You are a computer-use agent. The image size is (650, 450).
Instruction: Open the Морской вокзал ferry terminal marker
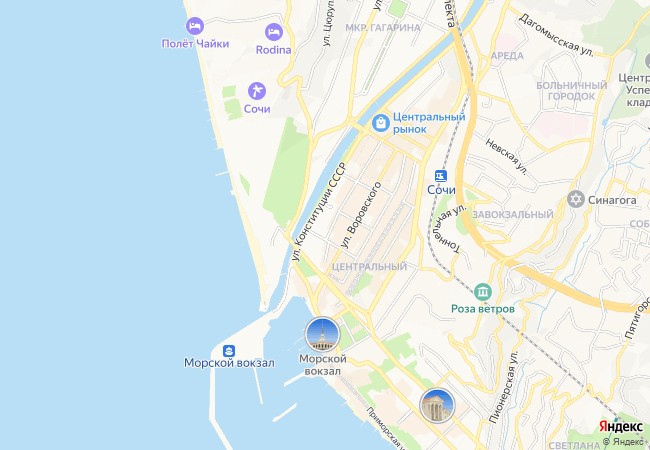229,350
